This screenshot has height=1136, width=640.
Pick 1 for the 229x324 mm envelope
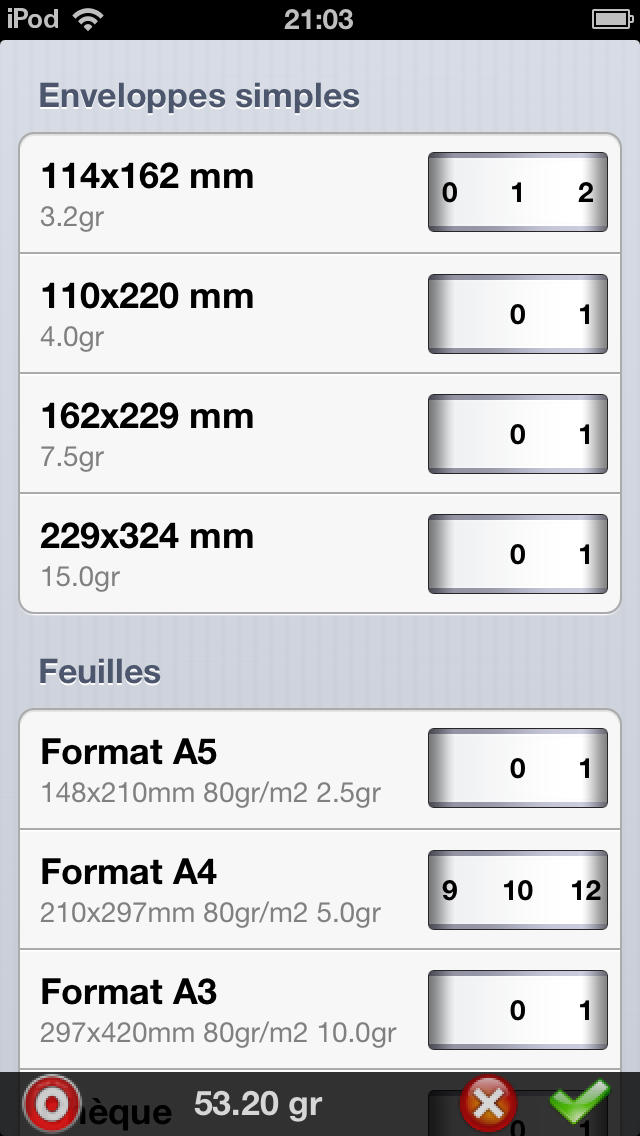pyautogui.click(x=586, y=555)
